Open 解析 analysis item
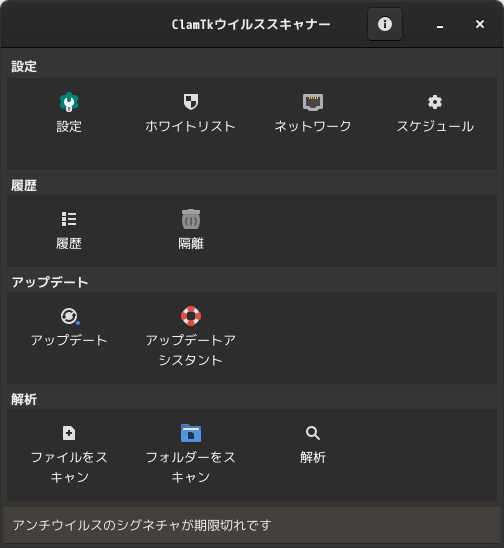504x548 pixels. [313, 445]
